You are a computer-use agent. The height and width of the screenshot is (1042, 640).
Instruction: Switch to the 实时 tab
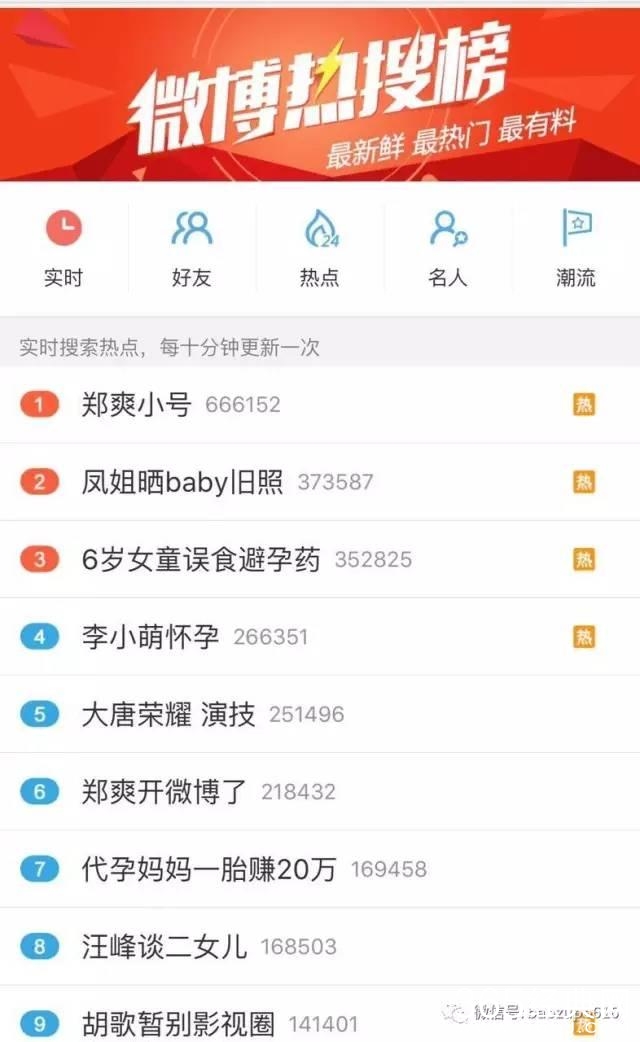pyautogui.click(x=63, y=249)
